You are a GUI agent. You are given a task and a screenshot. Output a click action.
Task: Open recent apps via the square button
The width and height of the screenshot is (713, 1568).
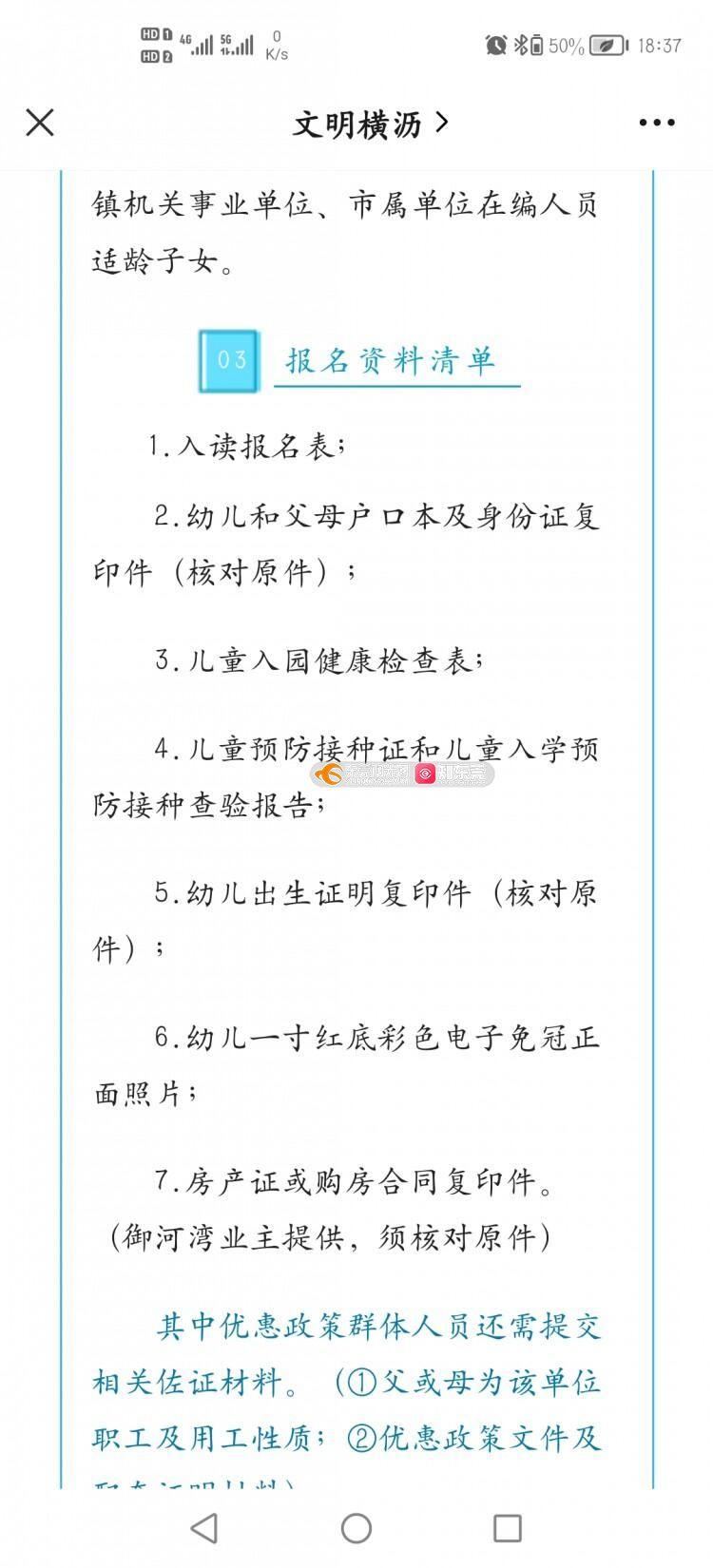[508, 1527]
